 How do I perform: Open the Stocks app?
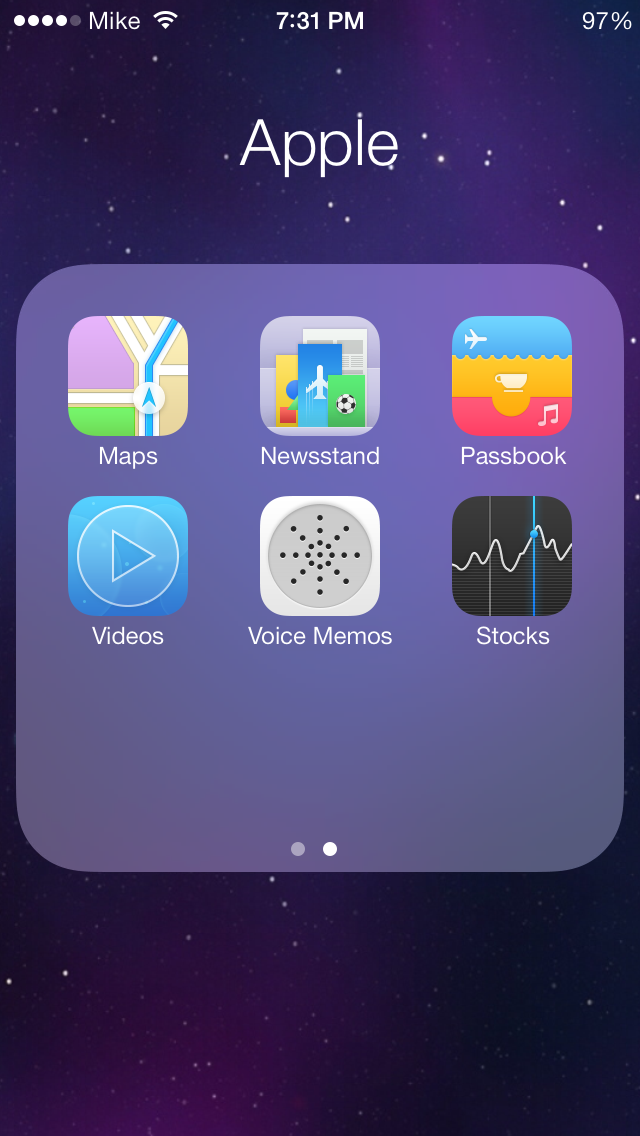512,556
